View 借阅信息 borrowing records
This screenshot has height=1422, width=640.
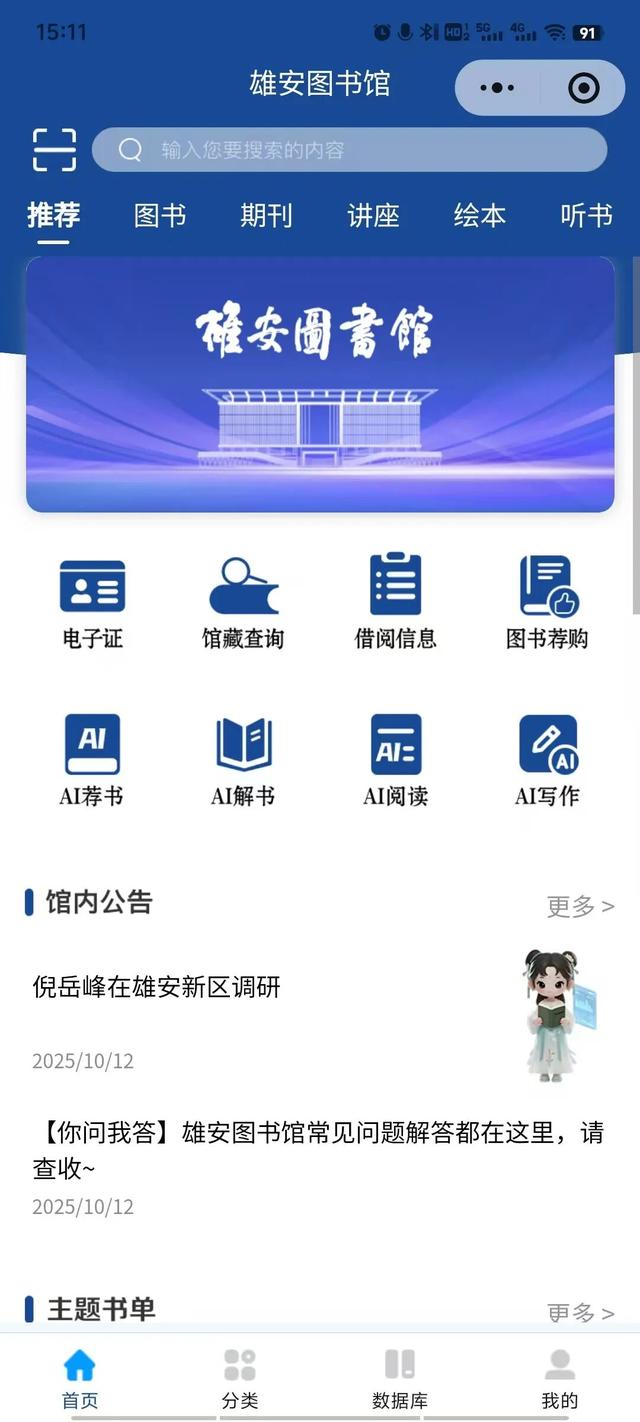click(x=395, y=602)
